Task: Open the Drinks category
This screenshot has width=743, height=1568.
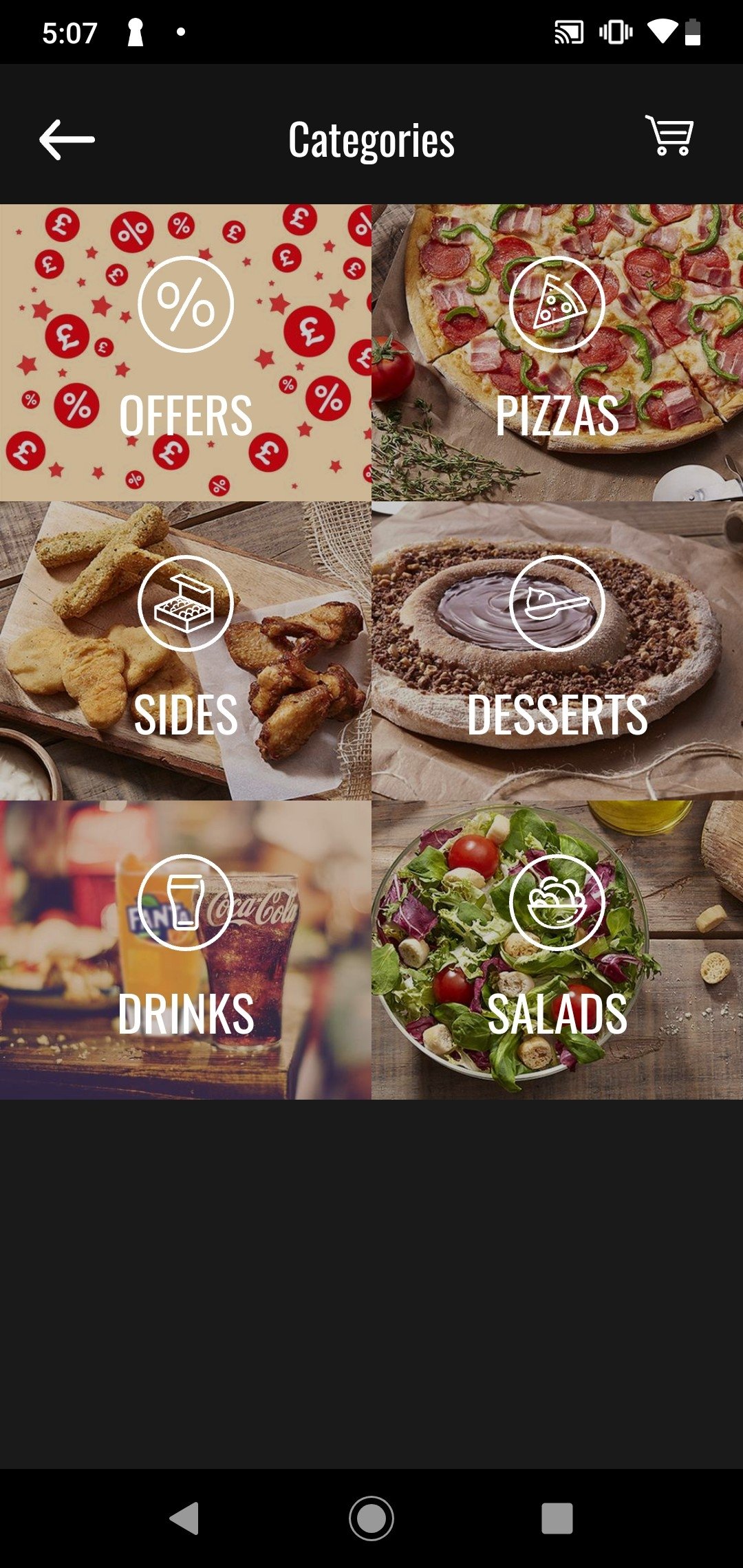Action: (x=186, y=950)
